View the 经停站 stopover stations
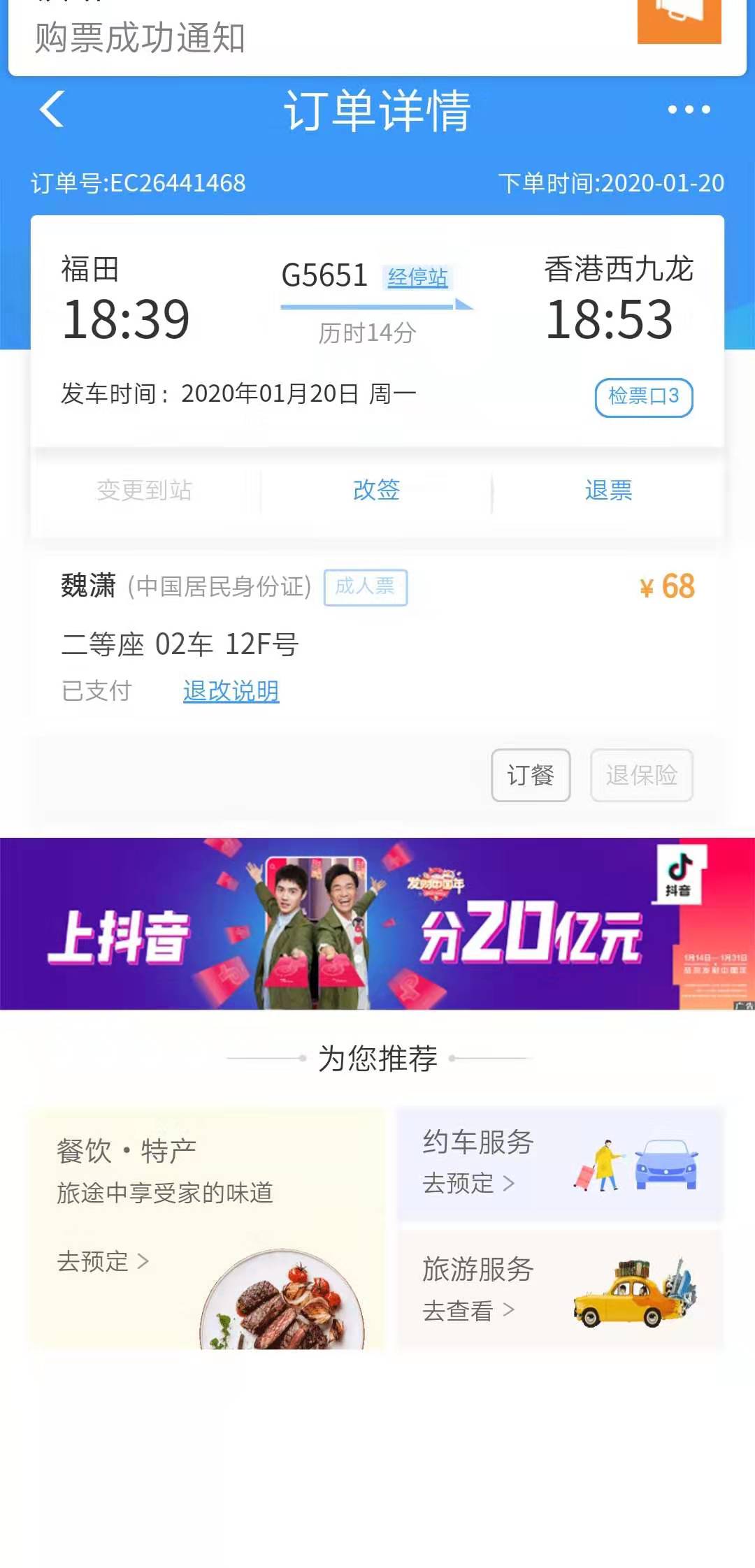This screenshot has height=1568, width=755. click(417, 277)
